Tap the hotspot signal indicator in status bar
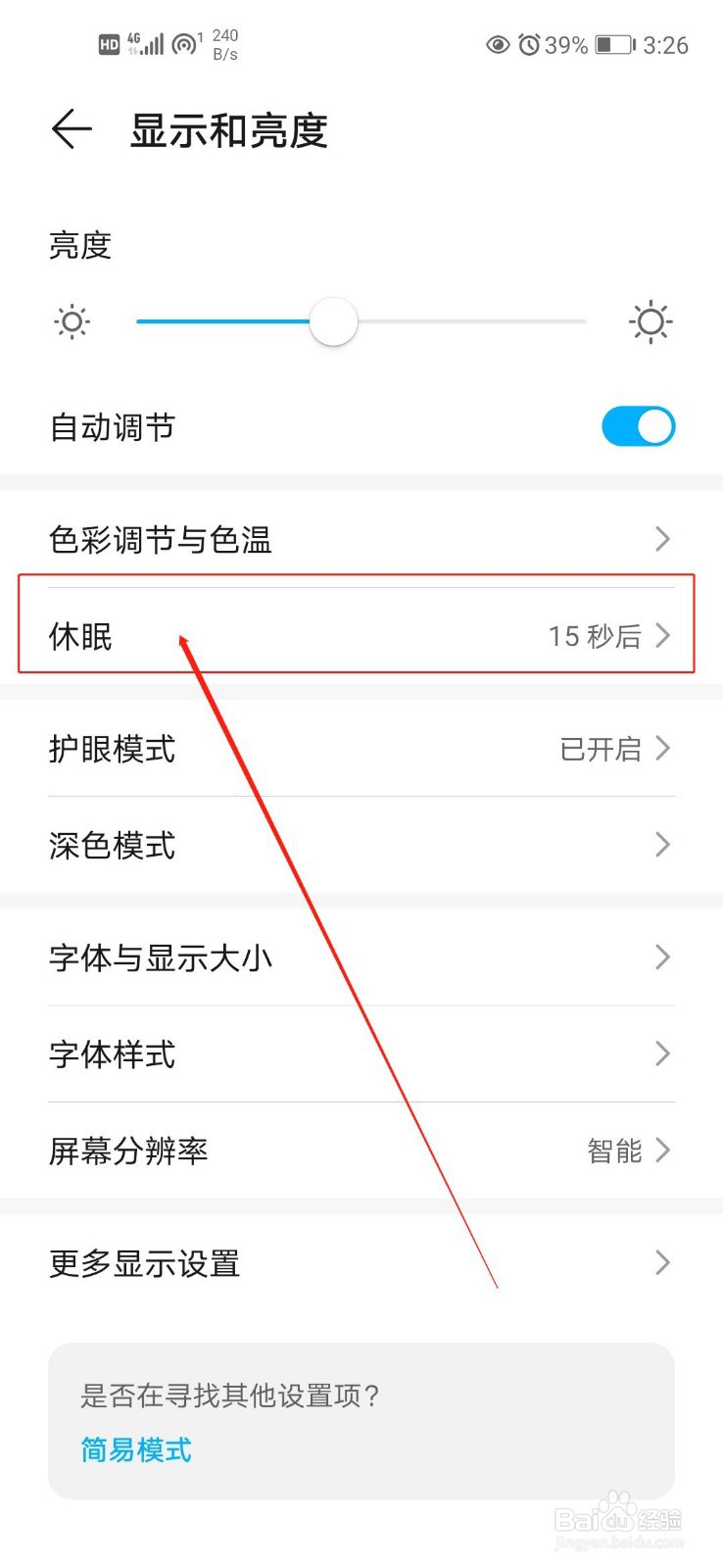This screenshot has width=723, height=1568. (x=182, y=43)
